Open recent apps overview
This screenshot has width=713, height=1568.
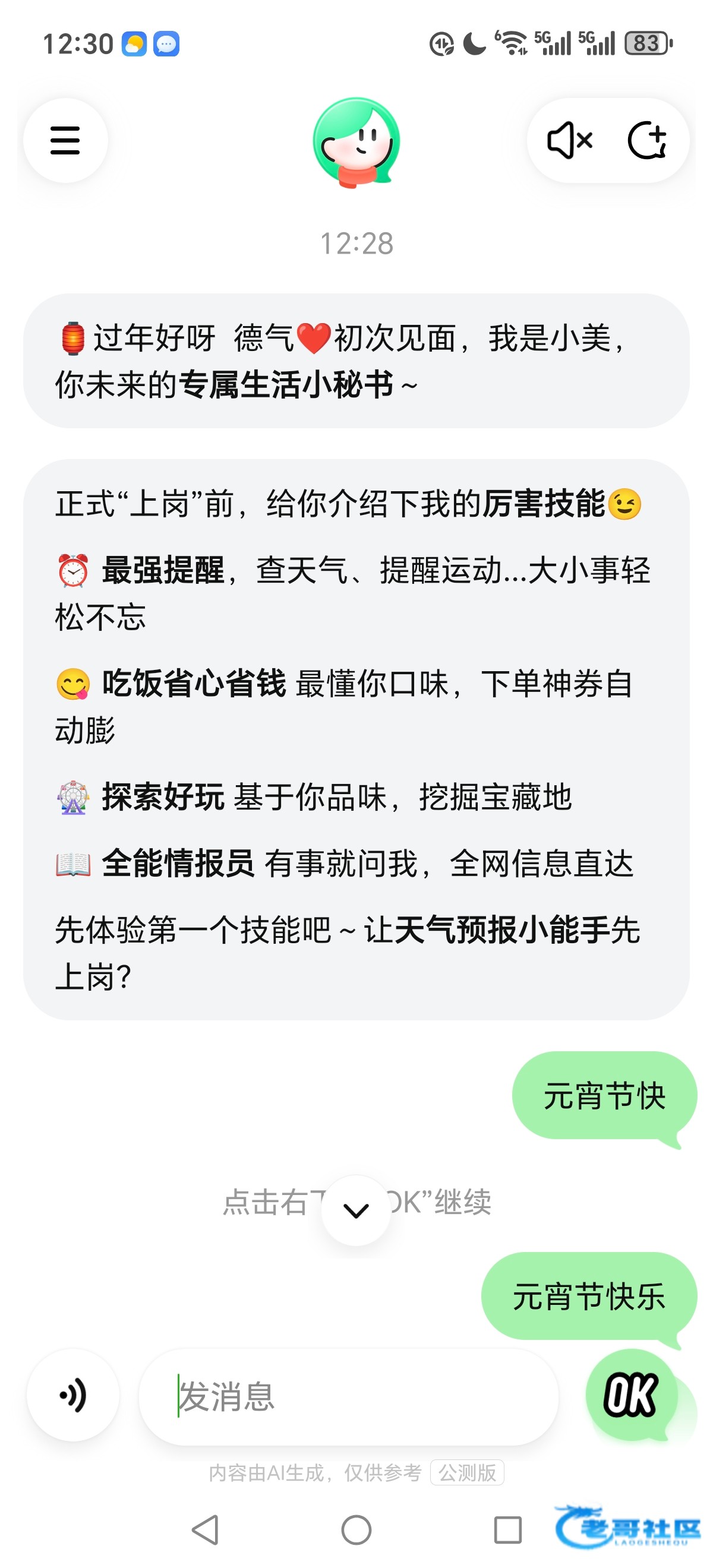[507, 1529]
